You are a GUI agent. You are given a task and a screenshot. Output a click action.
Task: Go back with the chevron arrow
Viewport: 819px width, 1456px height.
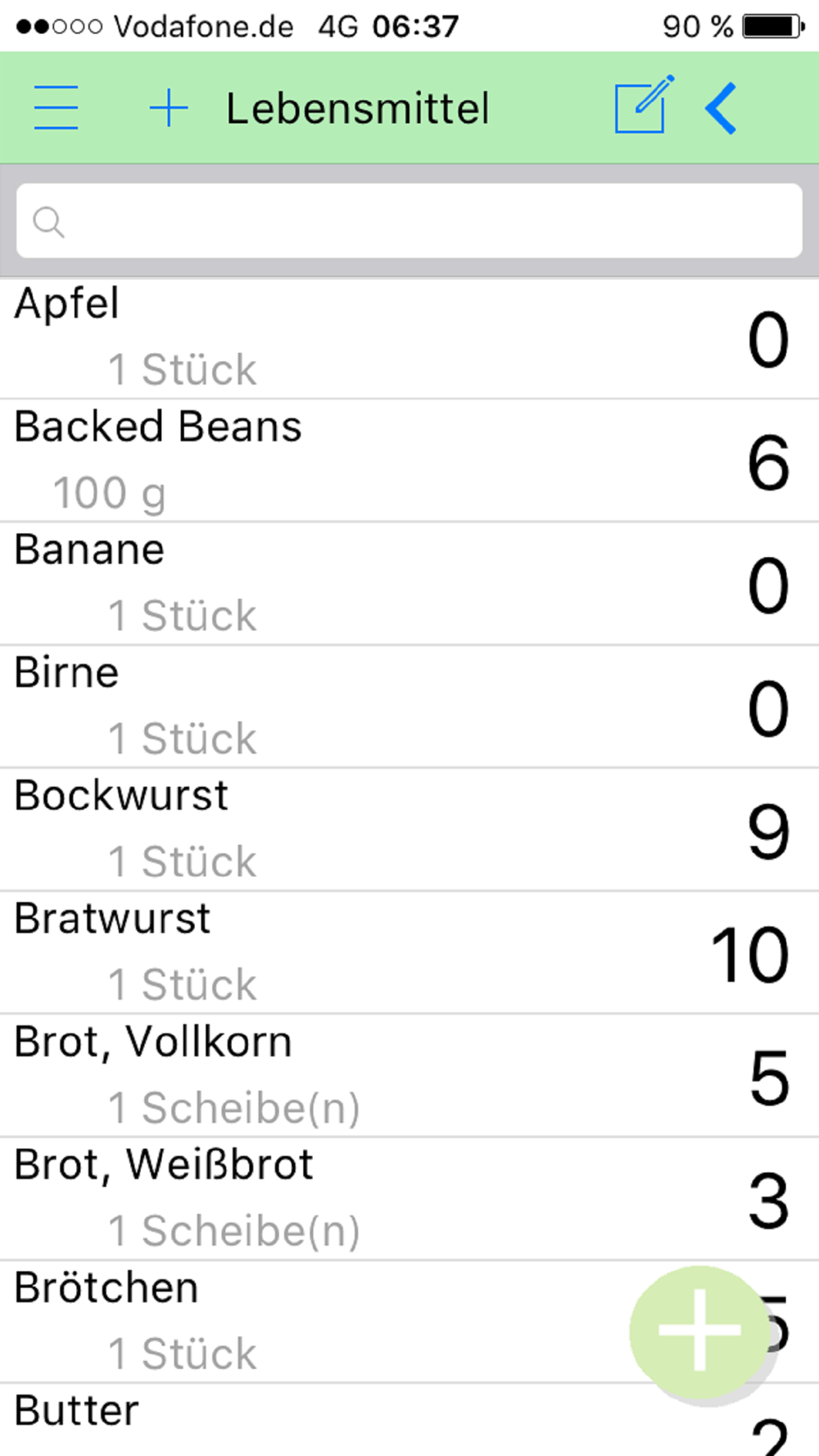(722, 108)
